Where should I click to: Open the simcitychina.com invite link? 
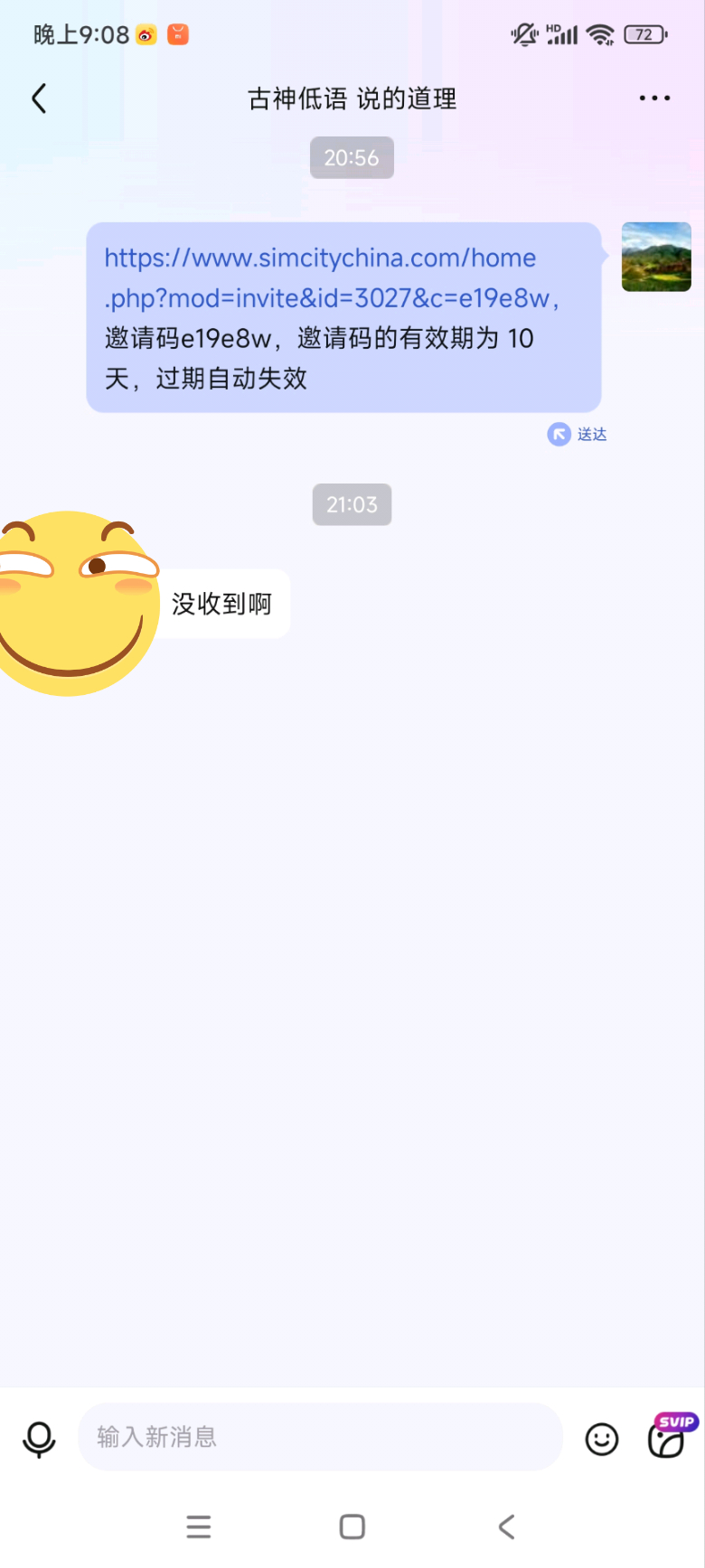click(321, 277)
